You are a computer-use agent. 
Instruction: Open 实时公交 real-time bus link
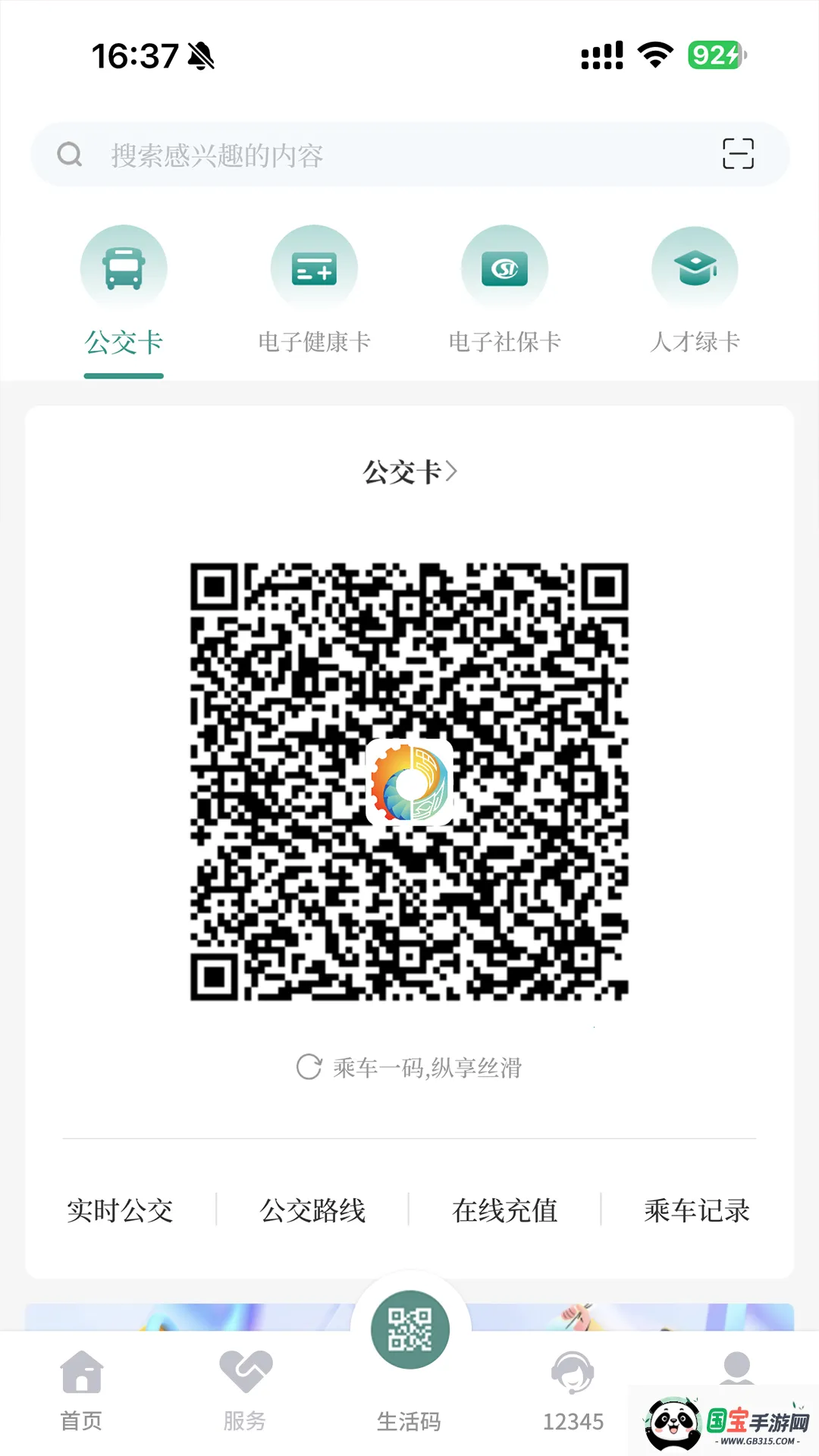point(121,1211)
